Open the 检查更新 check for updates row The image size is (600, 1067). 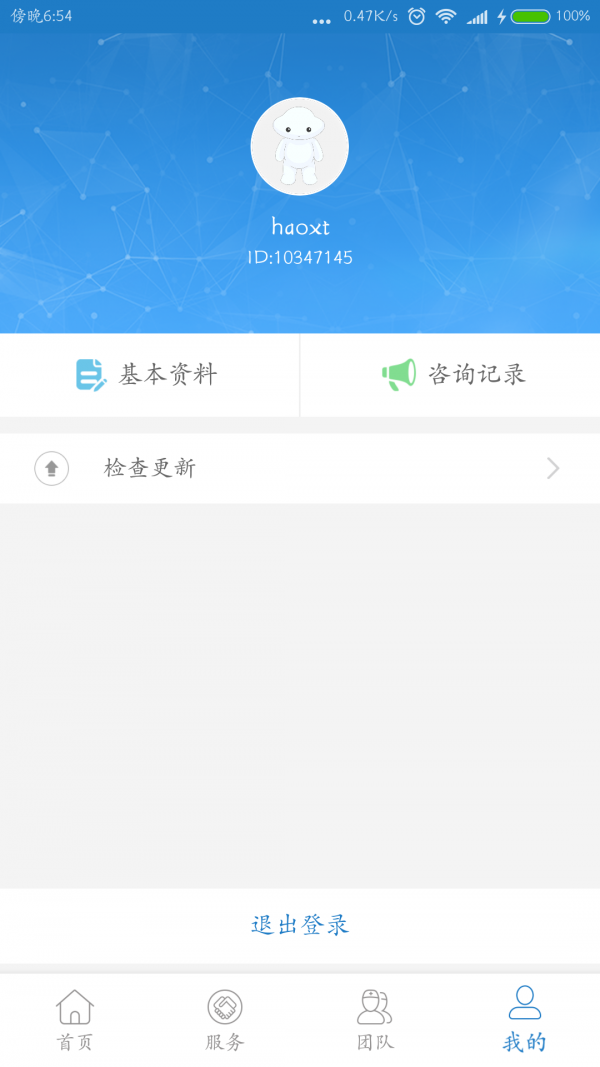click(x=299, y=468)
